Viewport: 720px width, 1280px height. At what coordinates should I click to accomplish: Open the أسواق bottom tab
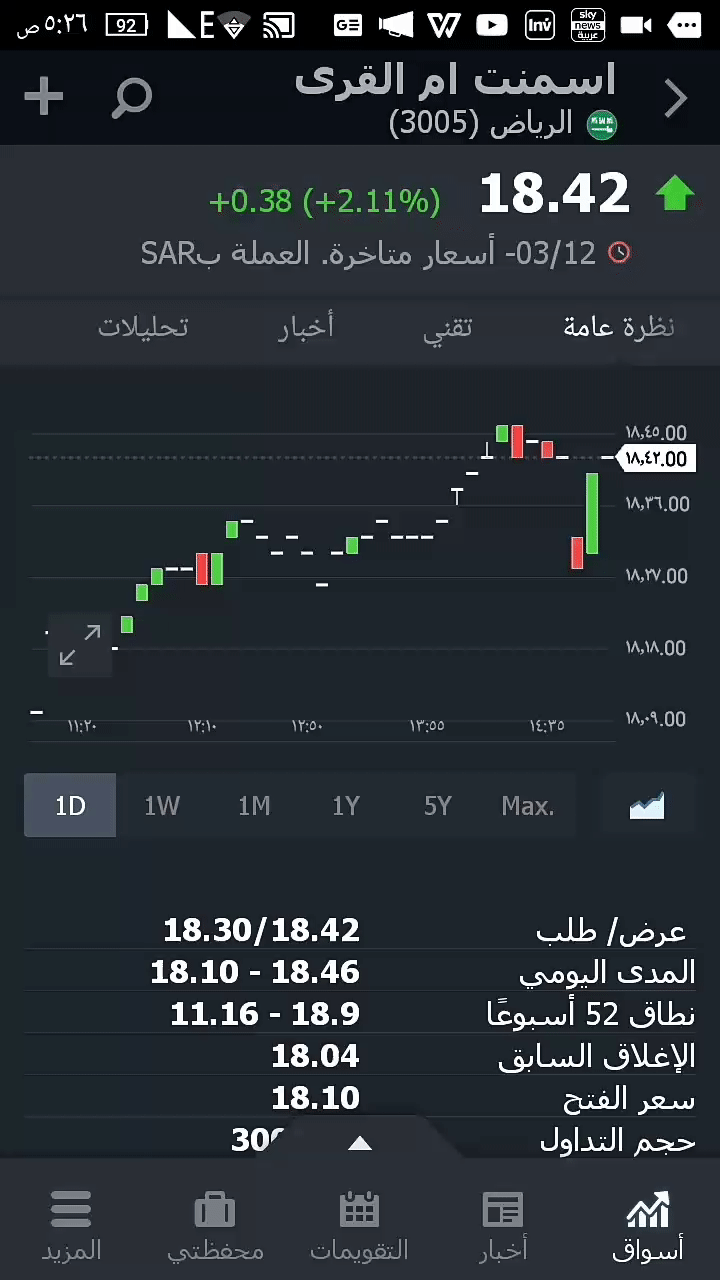(648, 1225)
